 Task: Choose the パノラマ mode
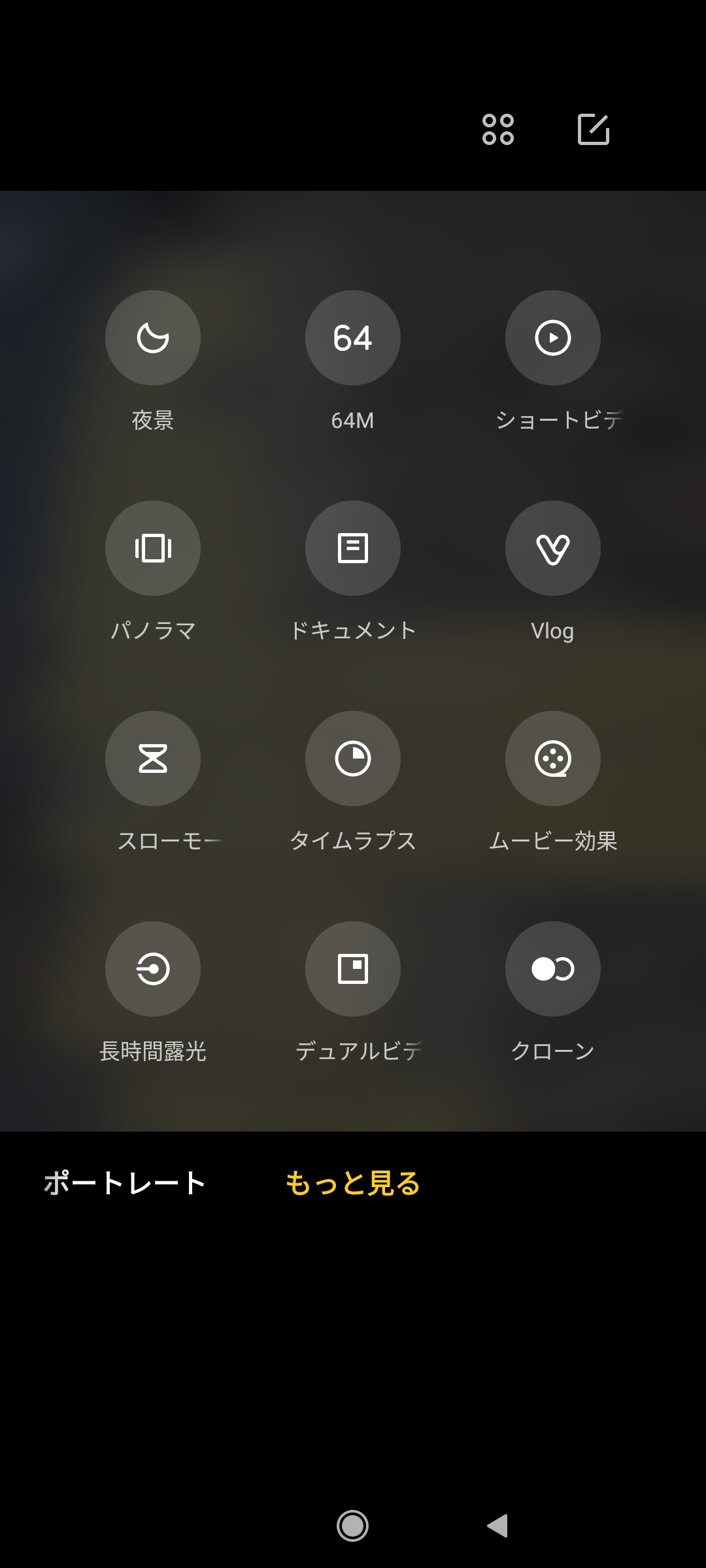[153, 548]
